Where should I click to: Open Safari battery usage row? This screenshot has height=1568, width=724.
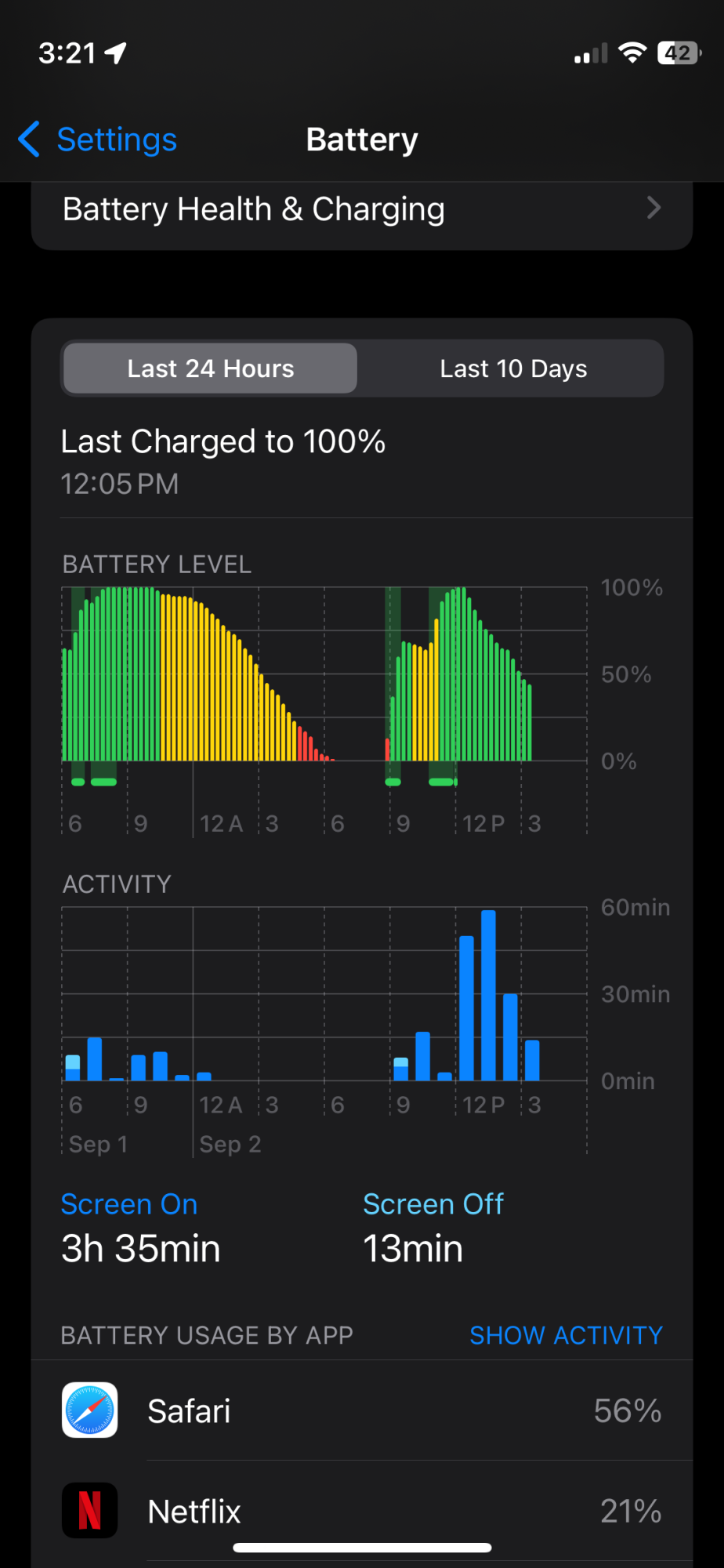pos(361,1410)
